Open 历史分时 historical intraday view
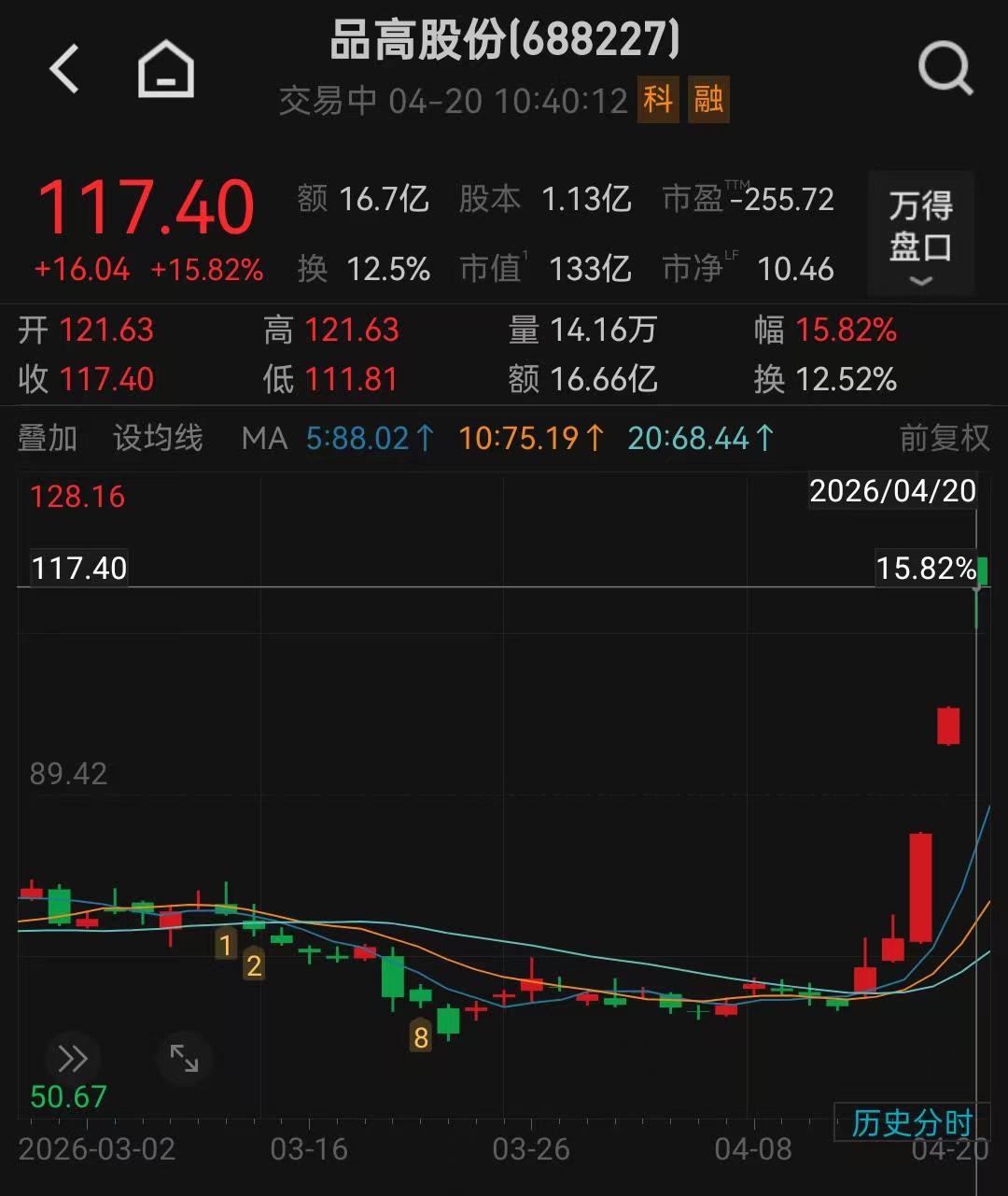This screenshot has width=1008, height=1196. [x=912, y=1122]
